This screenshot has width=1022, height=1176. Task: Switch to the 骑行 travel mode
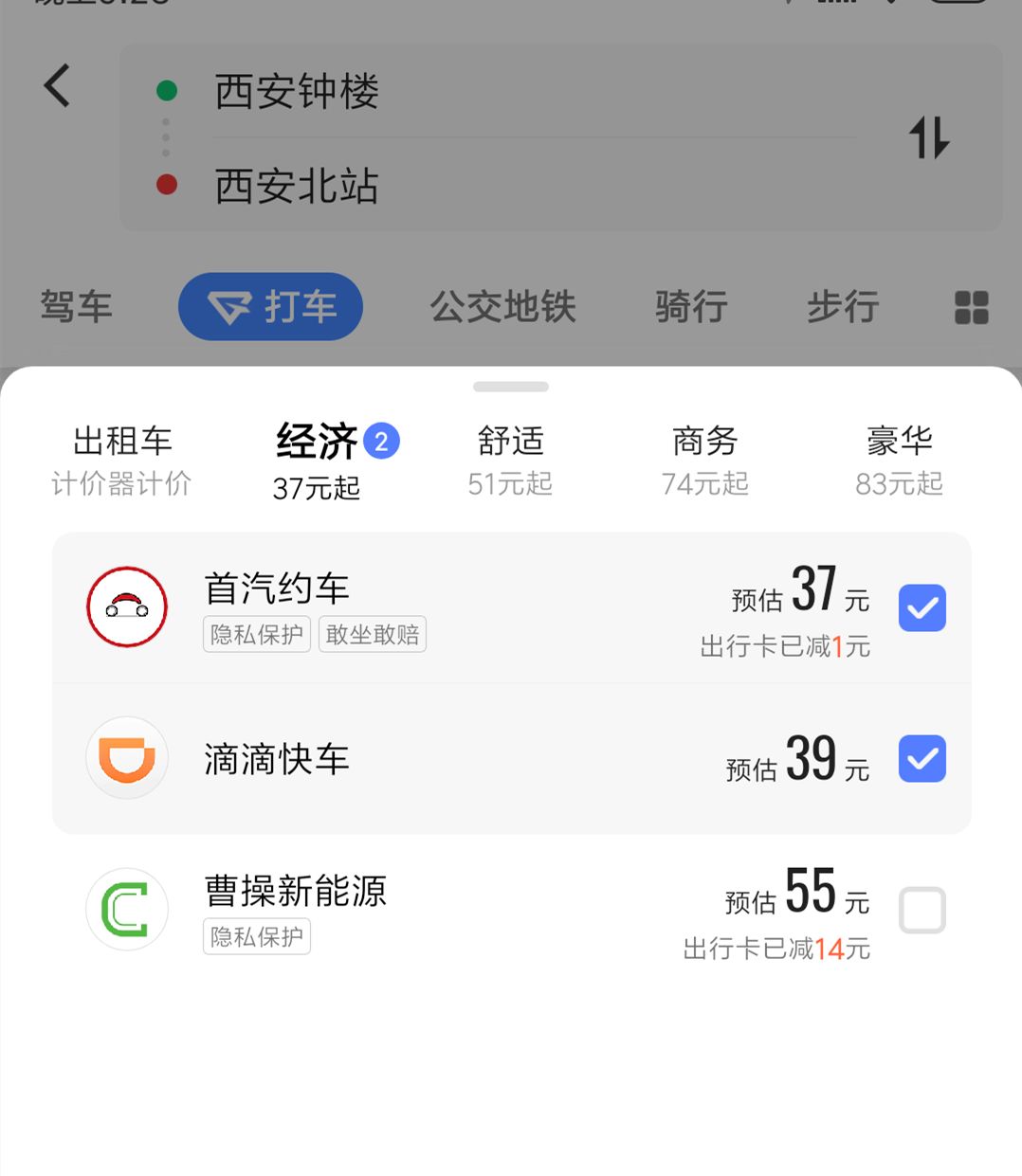click(x=689, y=307)
